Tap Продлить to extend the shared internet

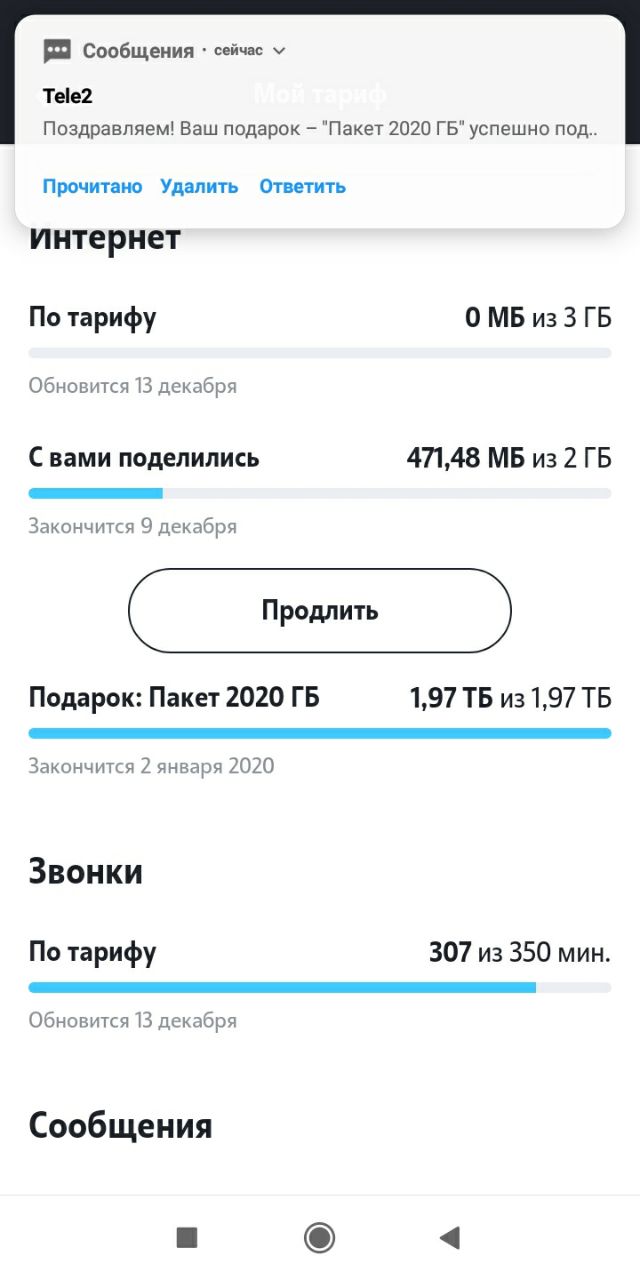pos(319,610)
